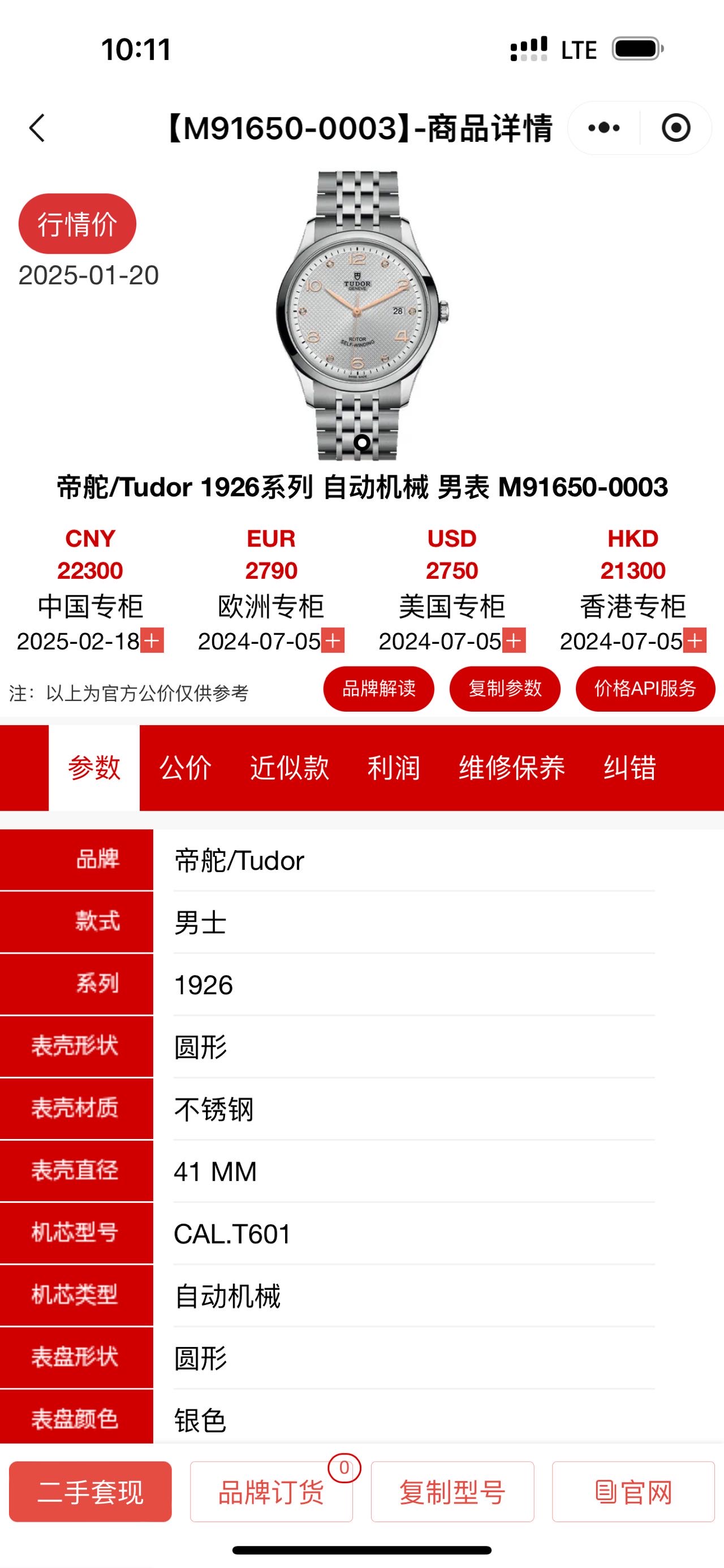
Task: Open the 纠错 correction tab
Action: click(x=630, y=768)
